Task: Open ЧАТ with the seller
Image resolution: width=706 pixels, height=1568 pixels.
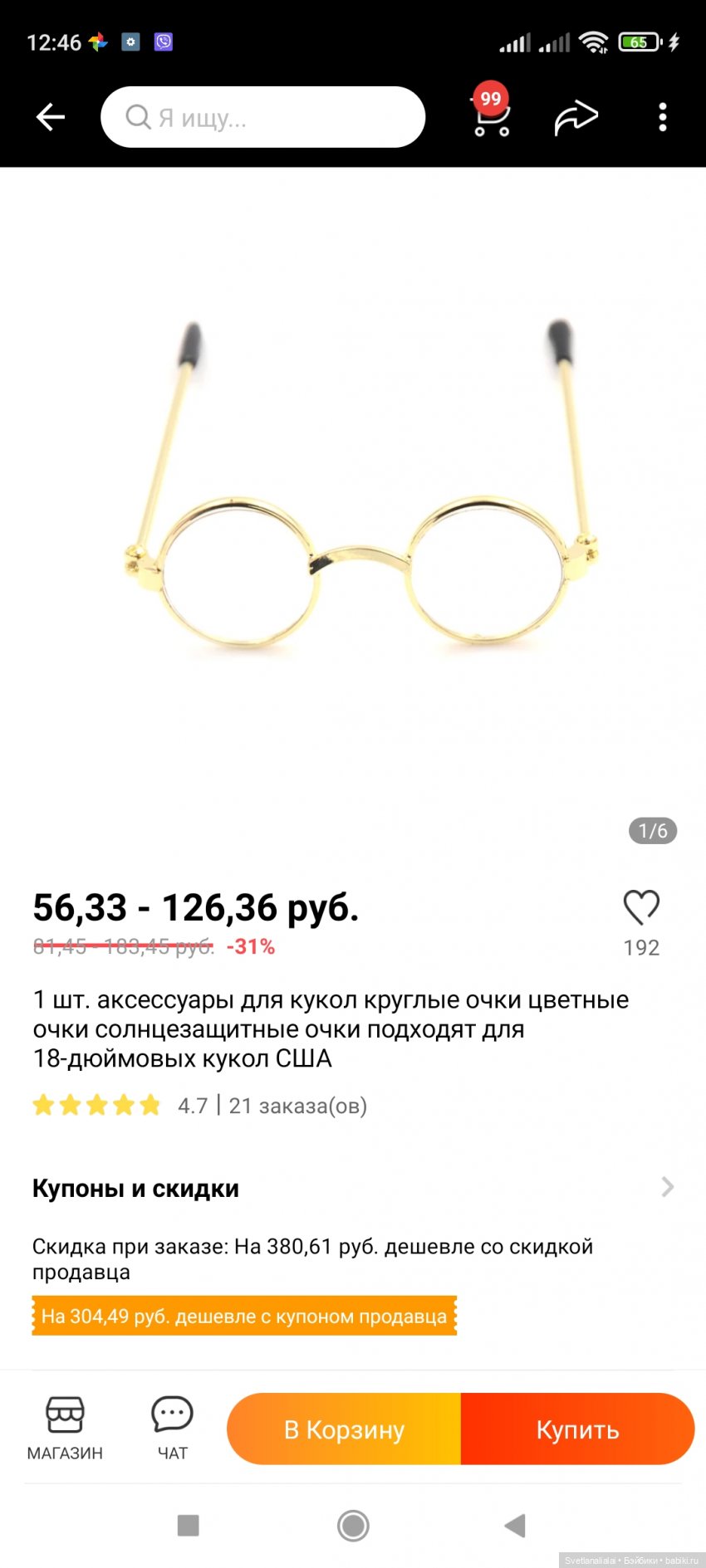Action: coord(172,1428)
